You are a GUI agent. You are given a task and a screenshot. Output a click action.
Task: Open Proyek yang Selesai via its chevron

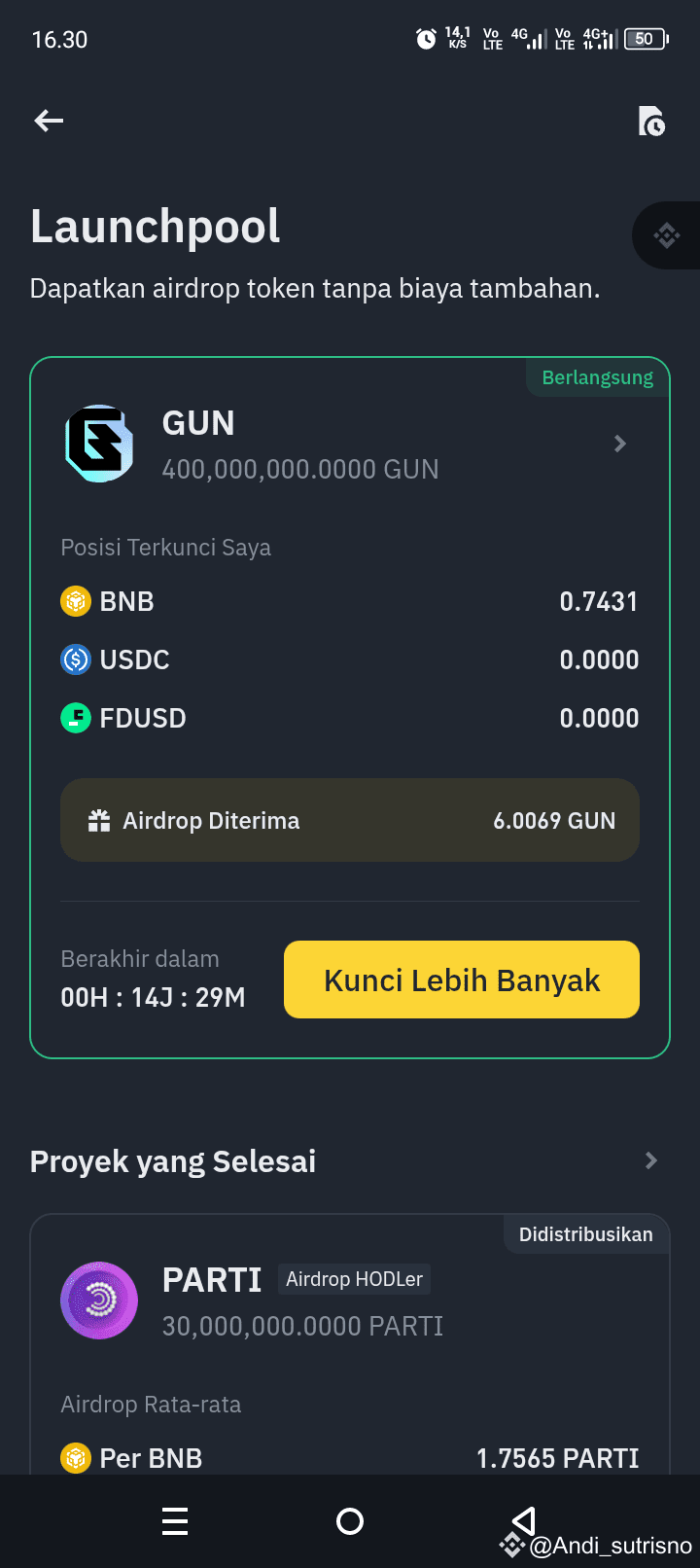[651, 1160]
